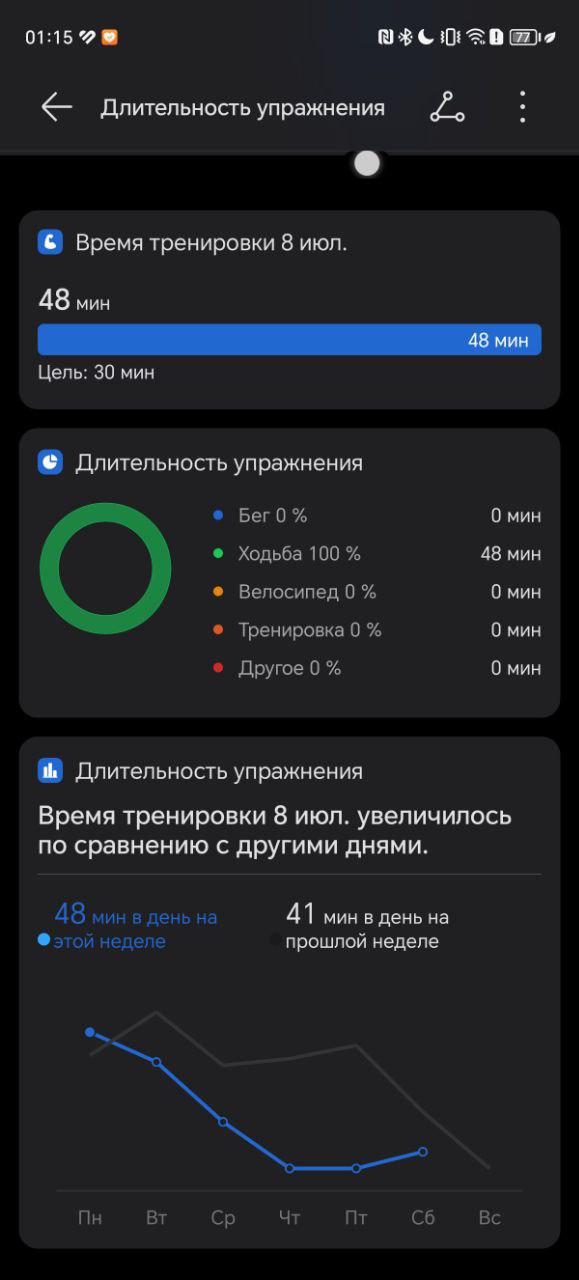Go back using the back arrow
The width and height of the screenshot is (579, 1280).
[x=56, y=107]
